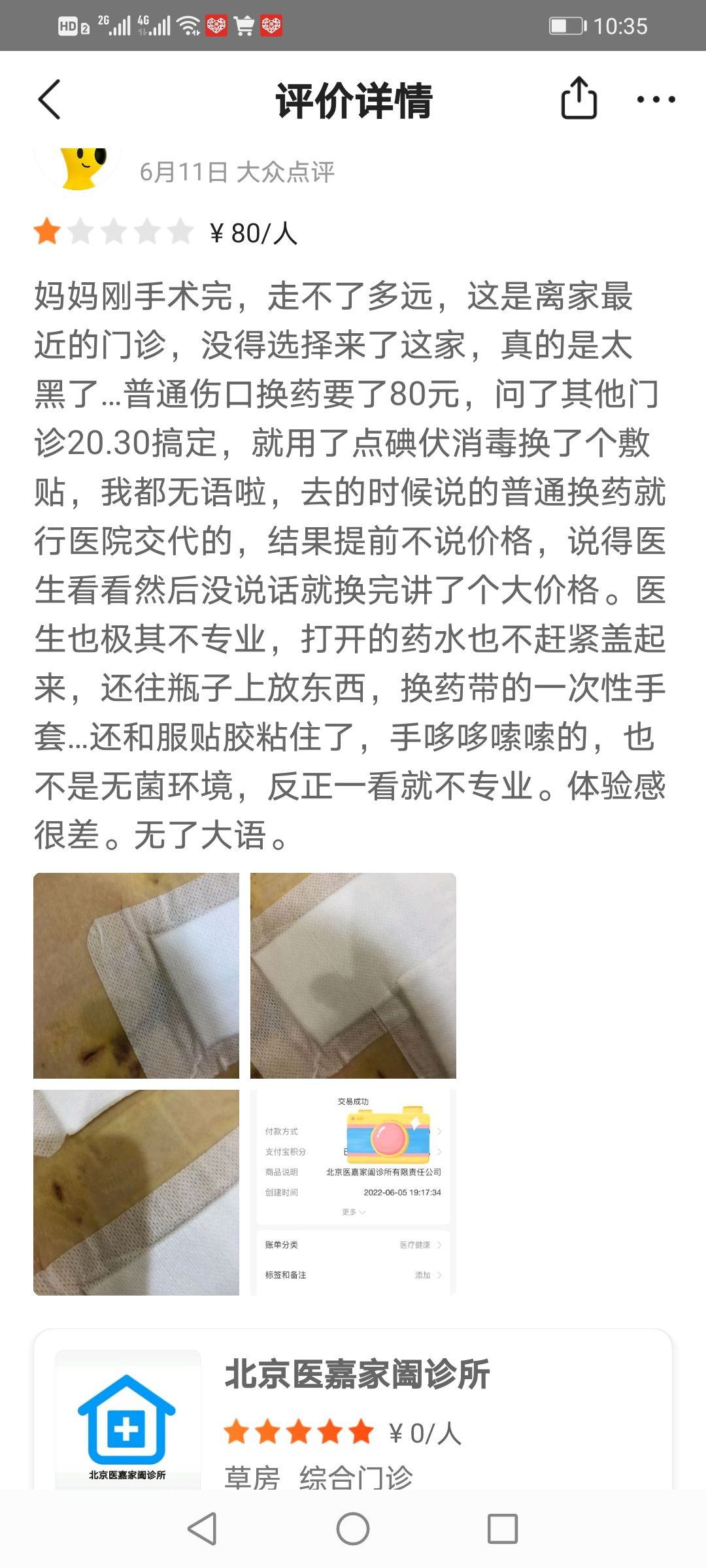View the second dressing photo
This screenshot has height=1568, width=706.
click(x=353, y=975)
